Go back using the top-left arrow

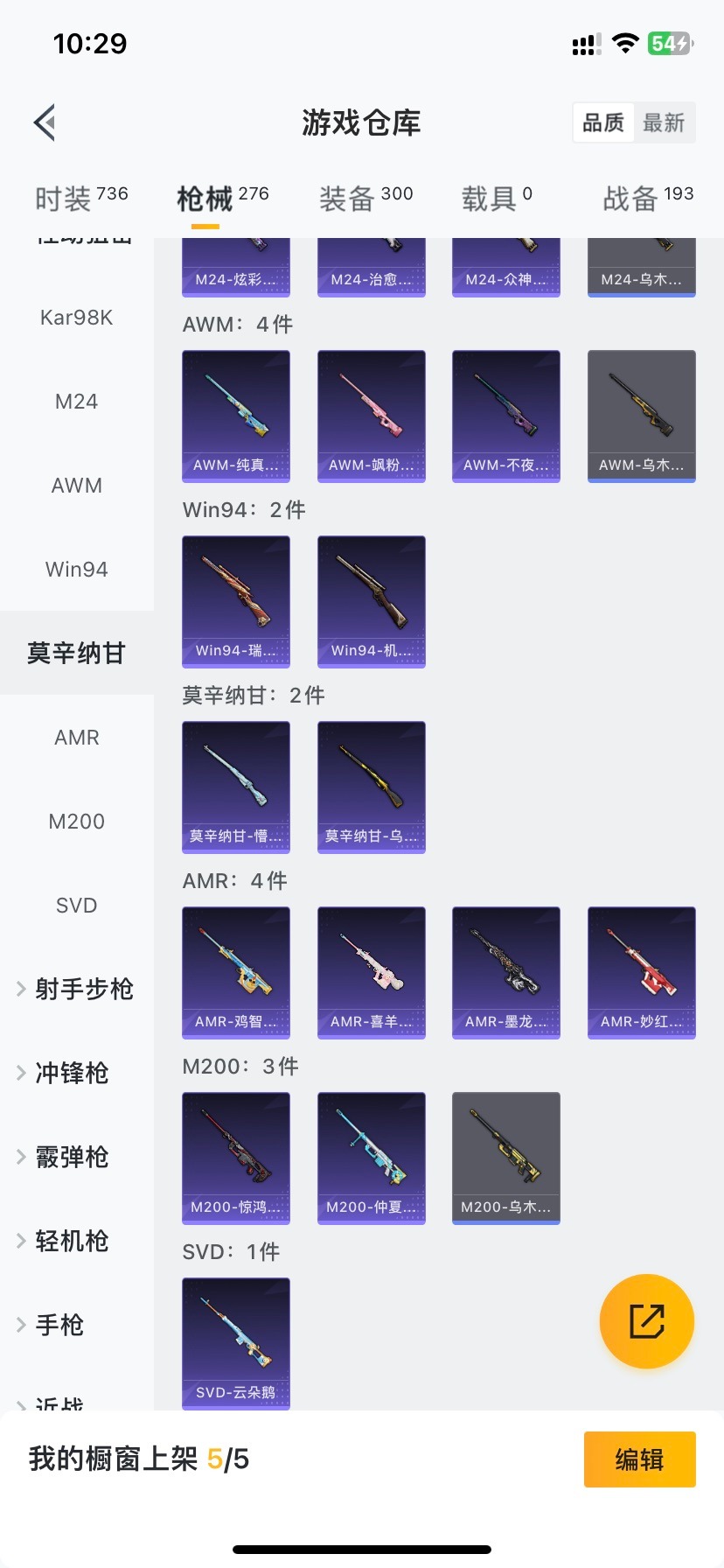click(45, 122)
